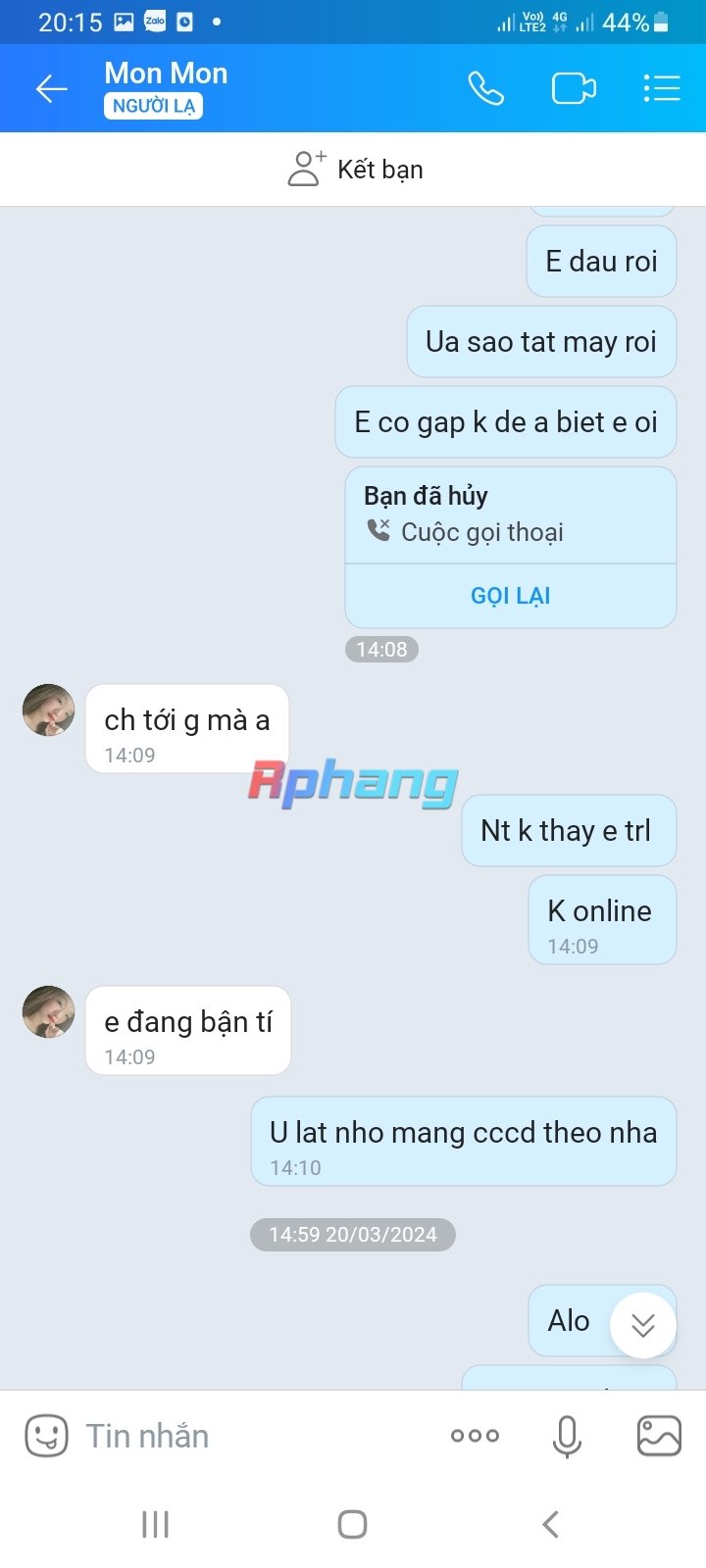Screen dimensions: 706x1568
Task: Go back using the header arrow
Action: [x=51, y=89]
